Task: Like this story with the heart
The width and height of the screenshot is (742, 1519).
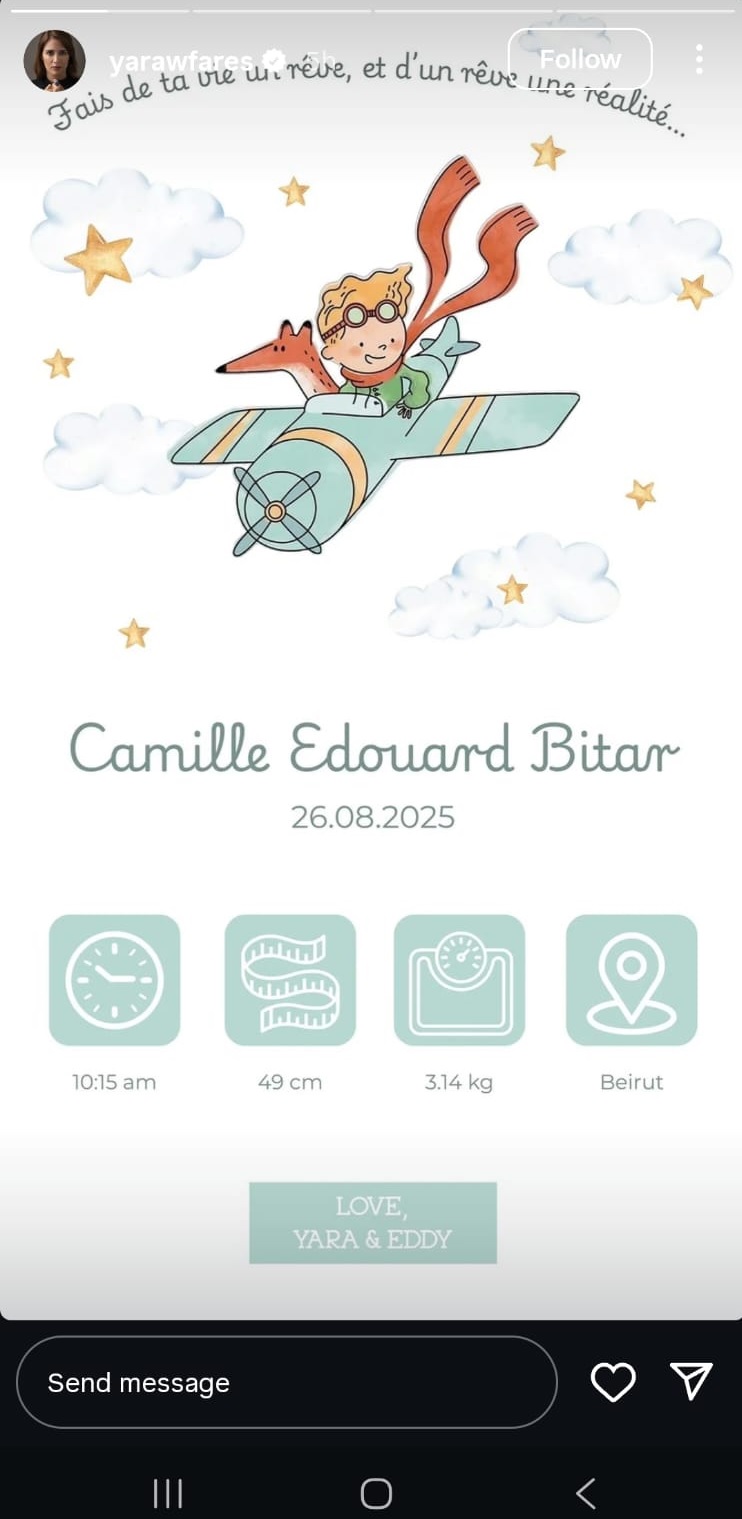Action: pos(613,1382)
